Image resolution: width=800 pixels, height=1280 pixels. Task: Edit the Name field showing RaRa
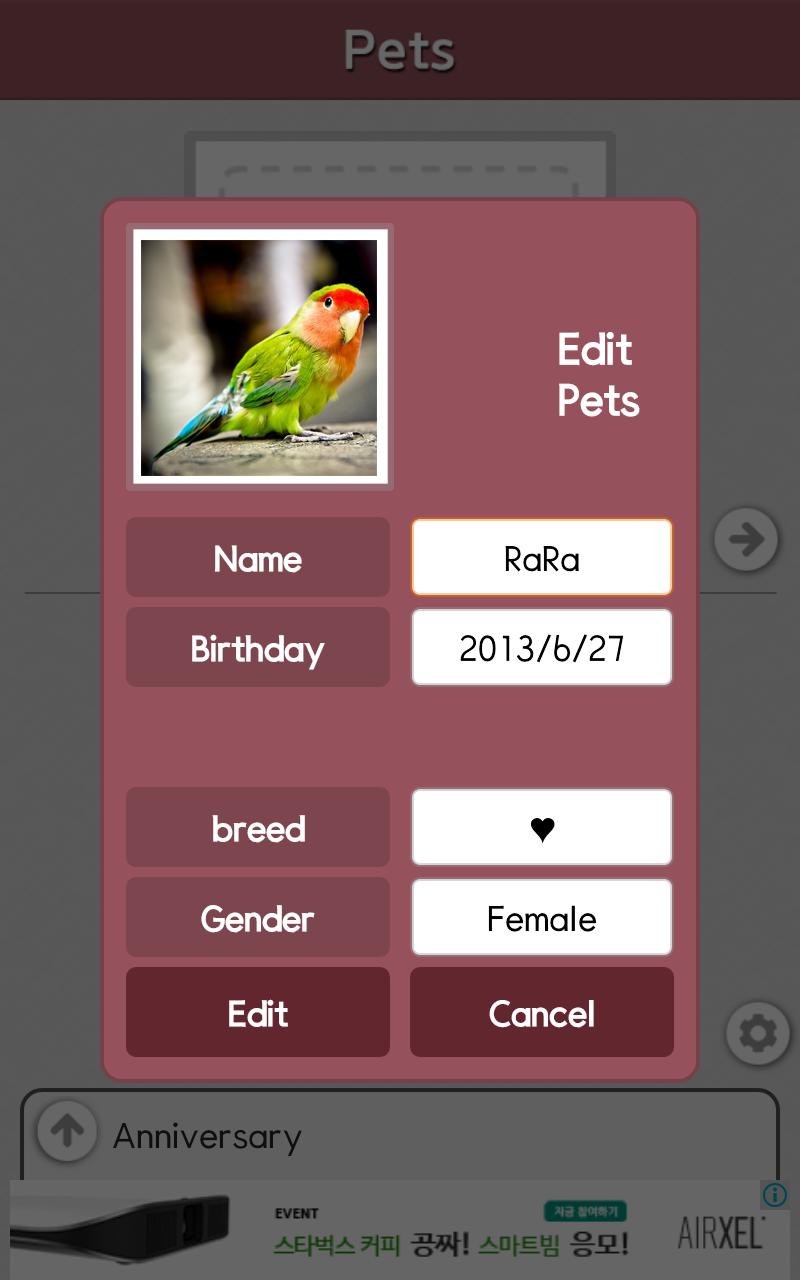coord(541,557)
